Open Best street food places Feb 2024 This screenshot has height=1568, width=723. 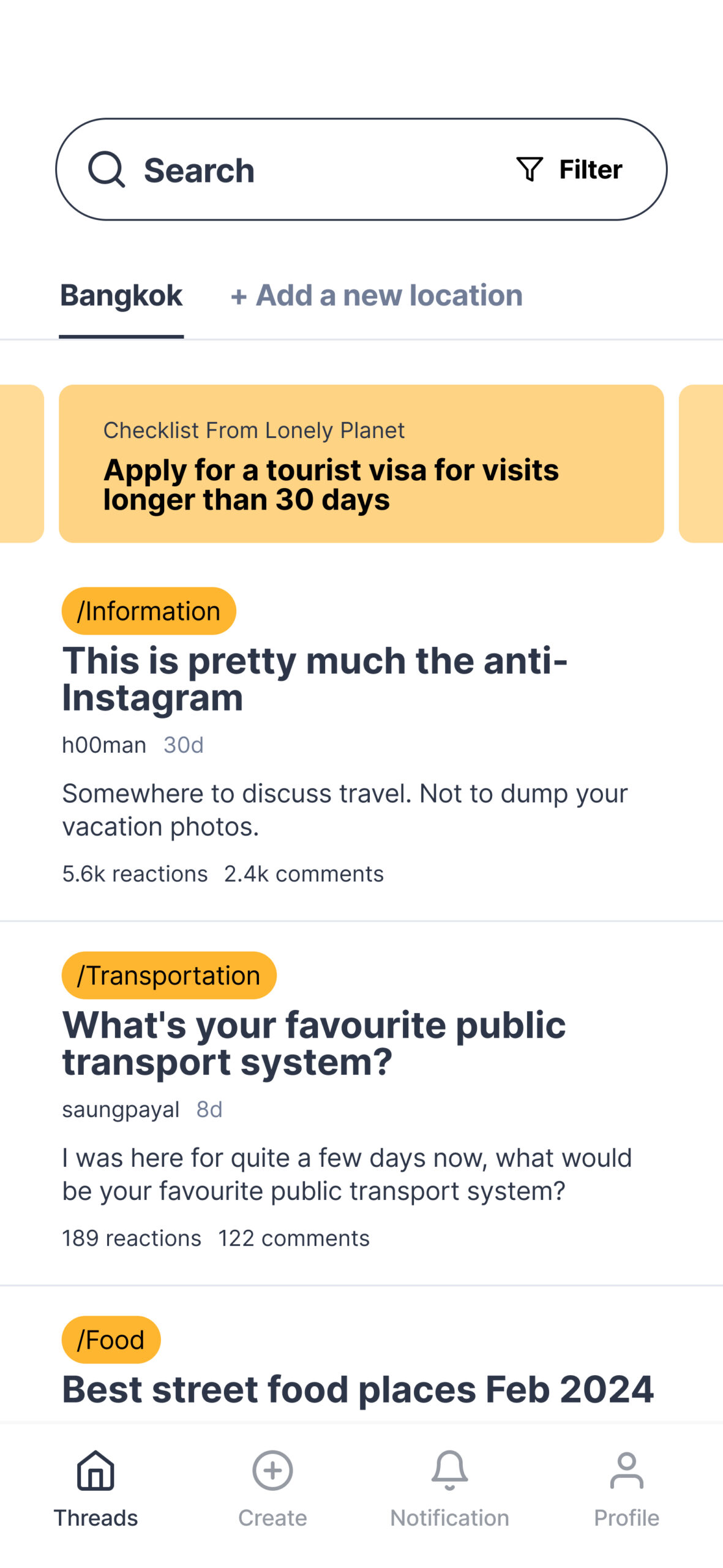pos(358,1389)
